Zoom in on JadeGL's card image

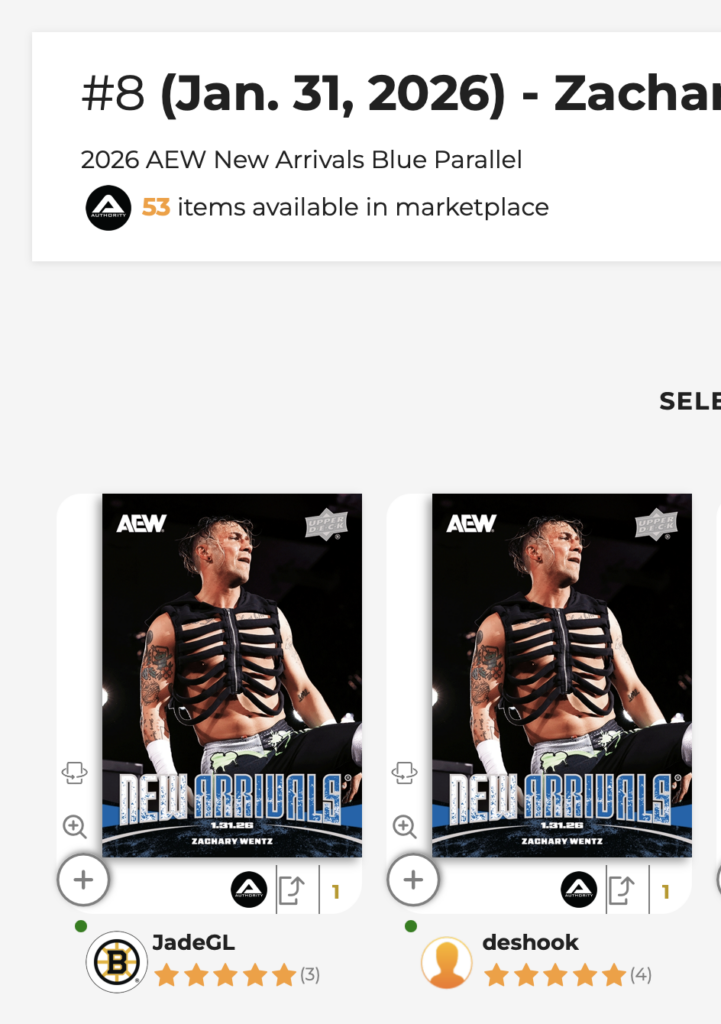[75, 827]
